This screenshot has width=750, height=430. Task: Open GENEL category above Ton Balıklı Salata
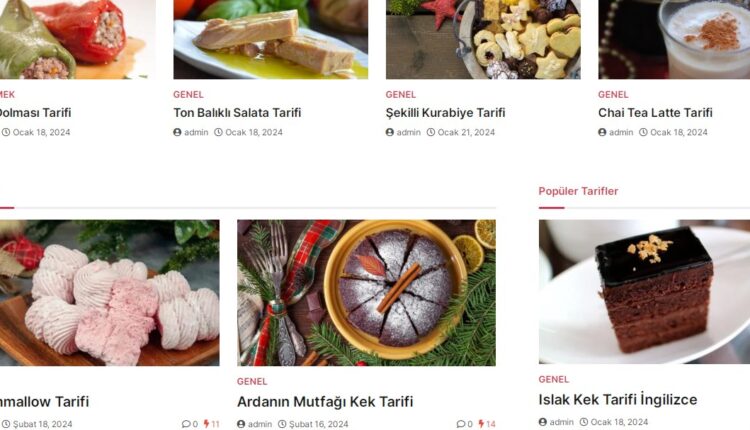pos(188,95)
